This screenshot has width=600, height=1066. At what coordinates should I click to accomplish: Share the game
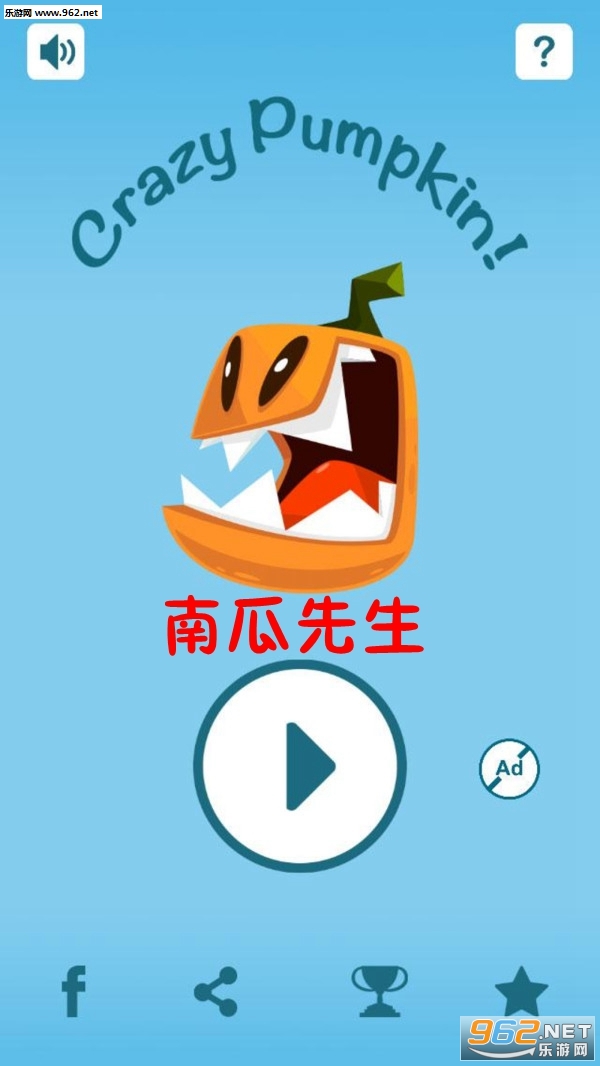[216, 991]
